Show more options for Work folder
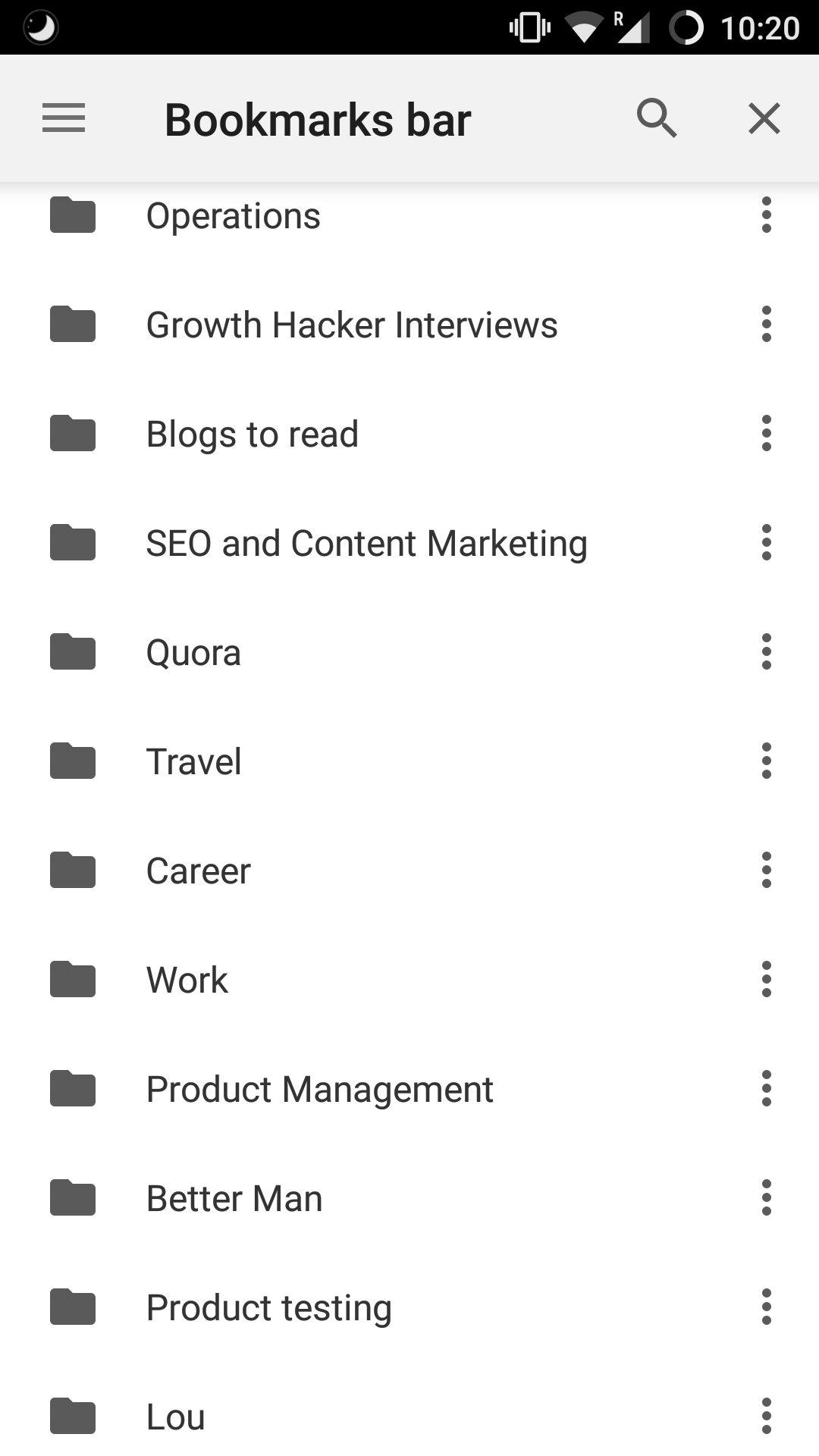Screen dimensions: 819x1456 coord(767,980)
